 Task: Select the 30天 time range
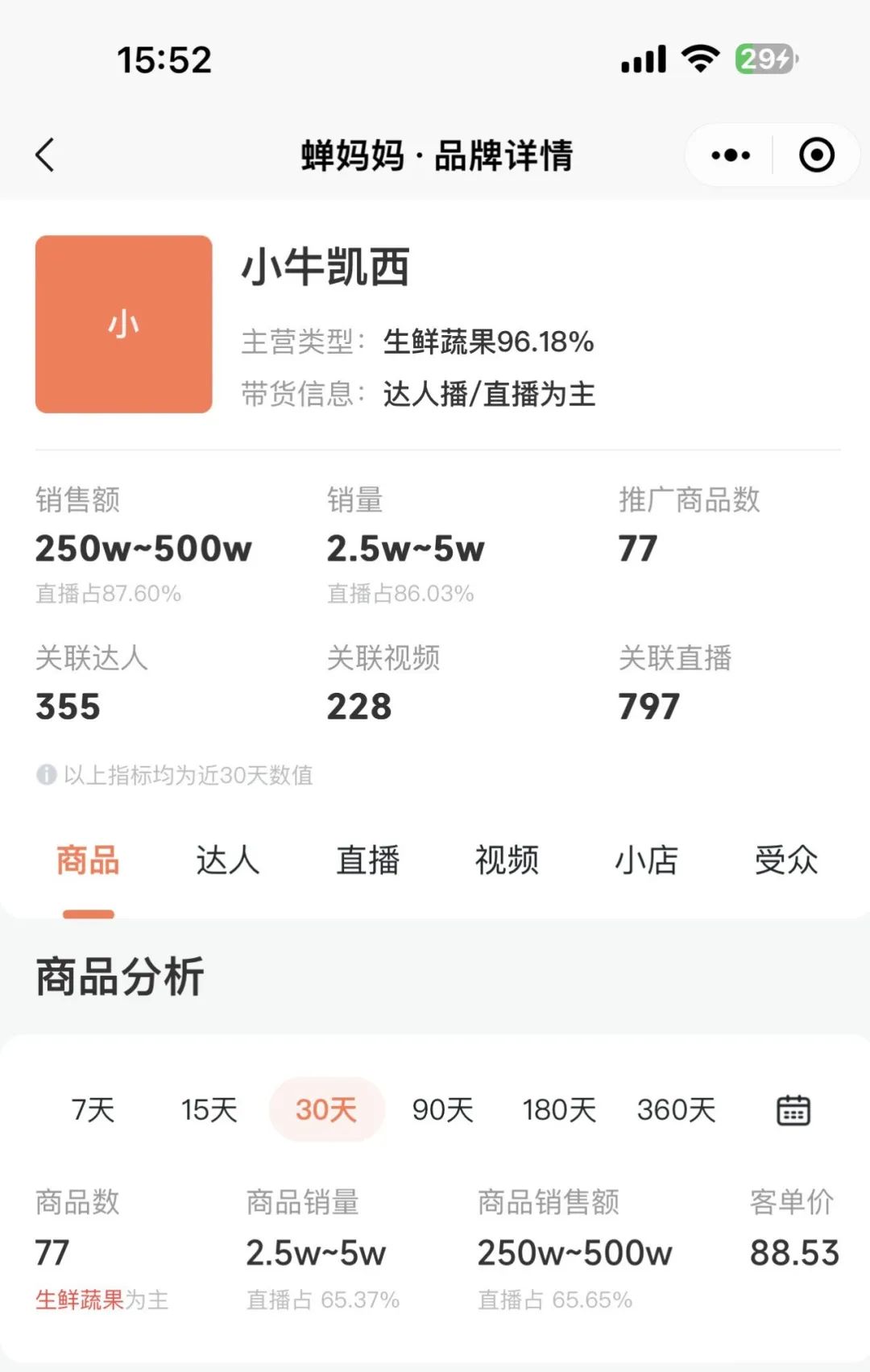point(326,1109)
